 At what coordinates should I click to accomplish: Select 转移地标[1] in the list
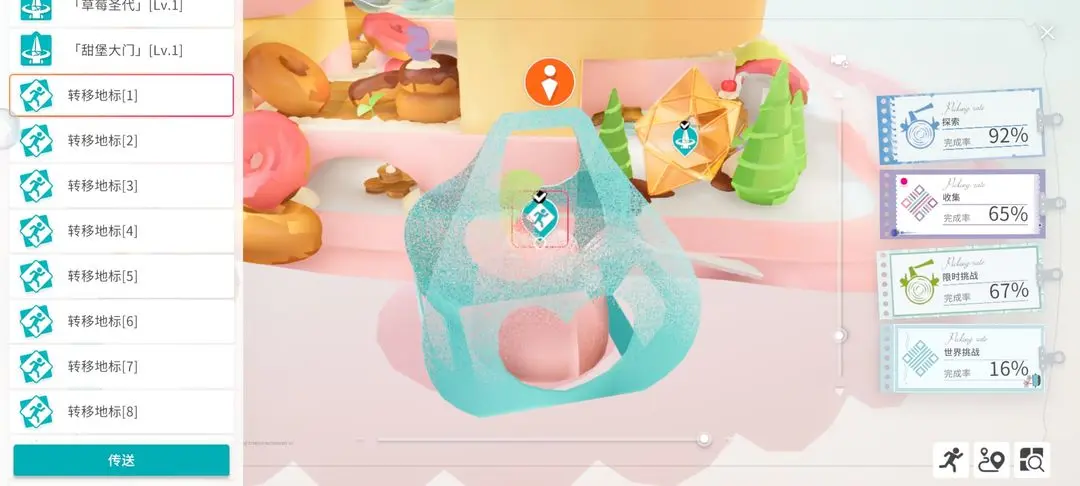[x=121, y=95]
